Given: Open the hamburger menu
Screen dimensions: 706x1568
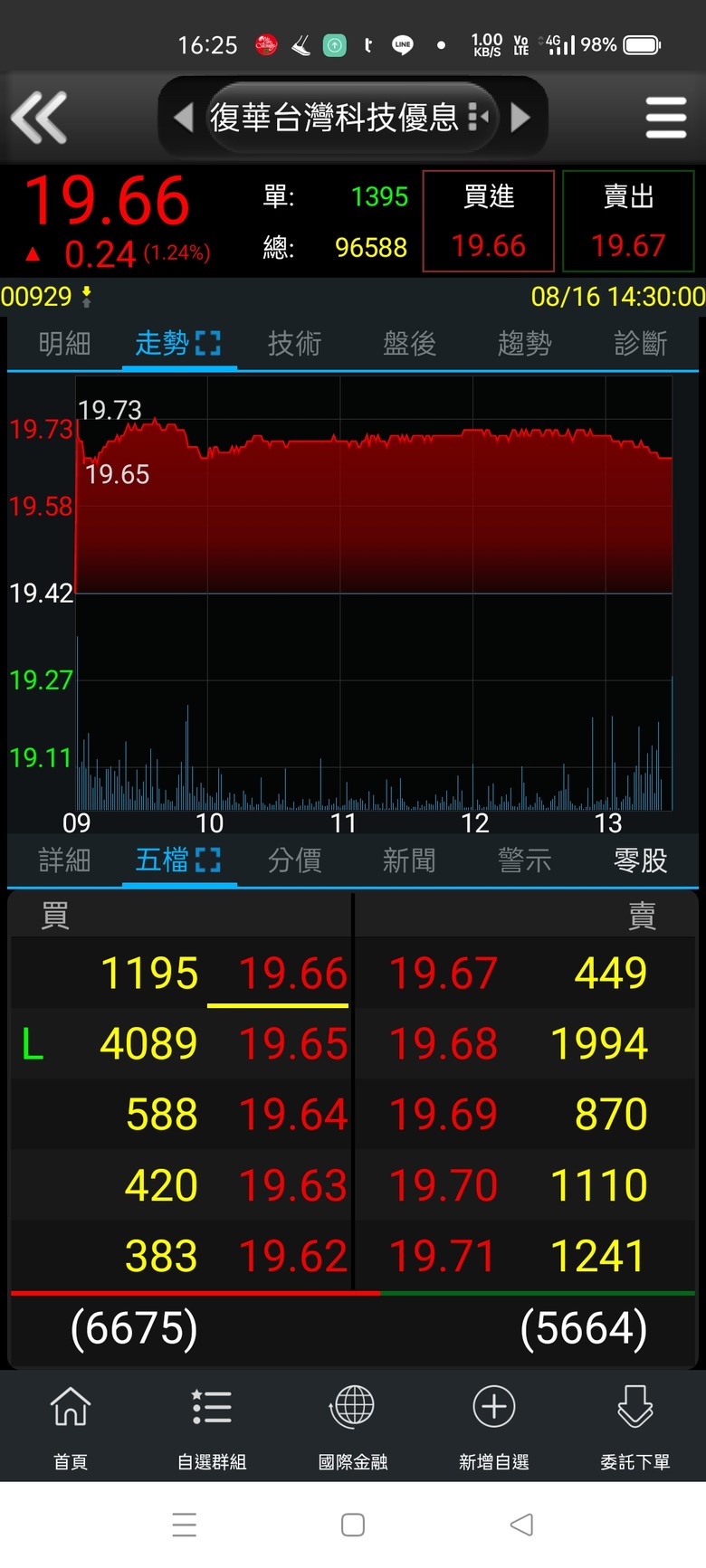Looking at the screenshot, I should [666, 118].
